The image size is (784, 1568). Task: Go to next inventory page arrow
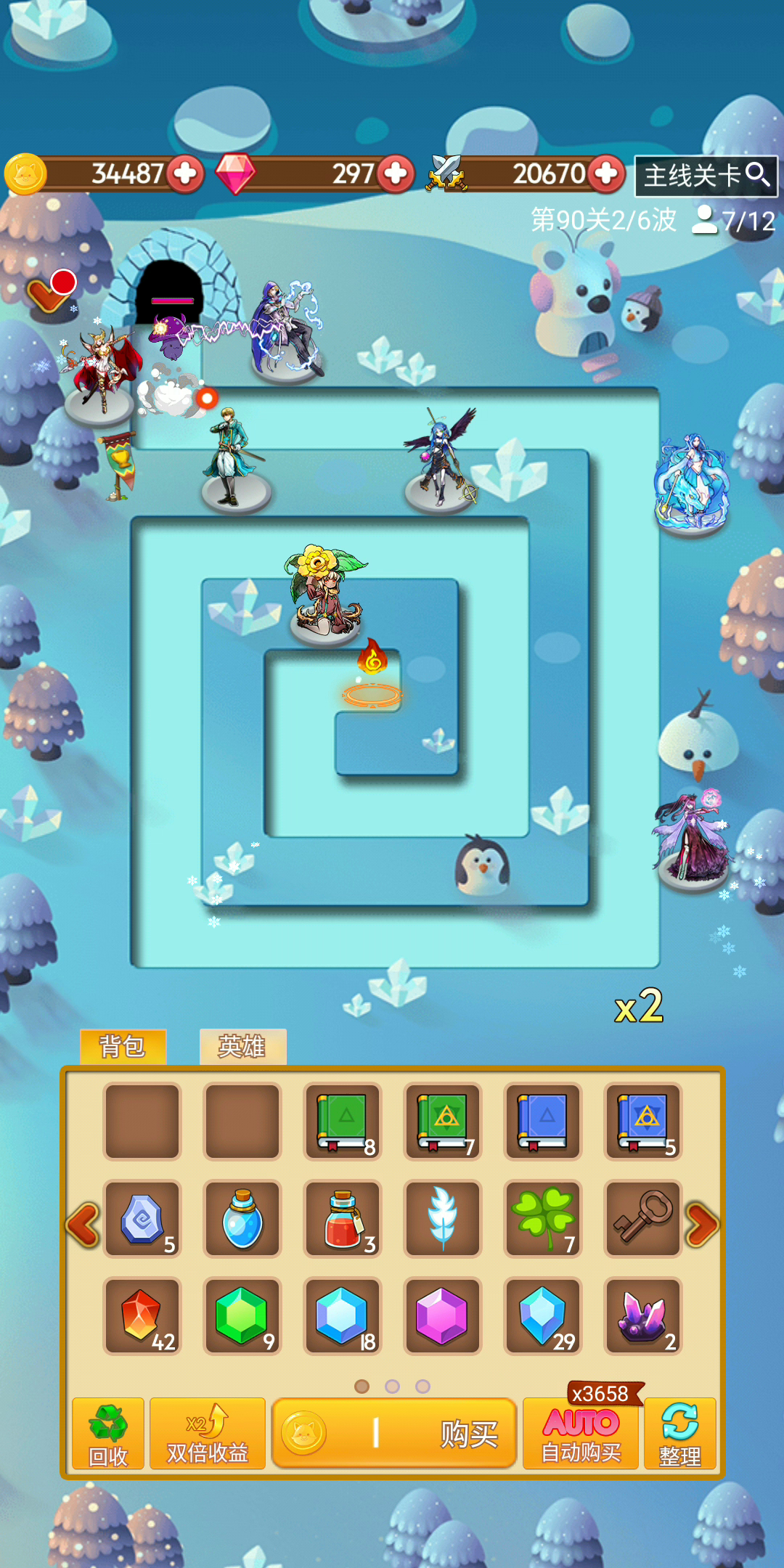701,1225
